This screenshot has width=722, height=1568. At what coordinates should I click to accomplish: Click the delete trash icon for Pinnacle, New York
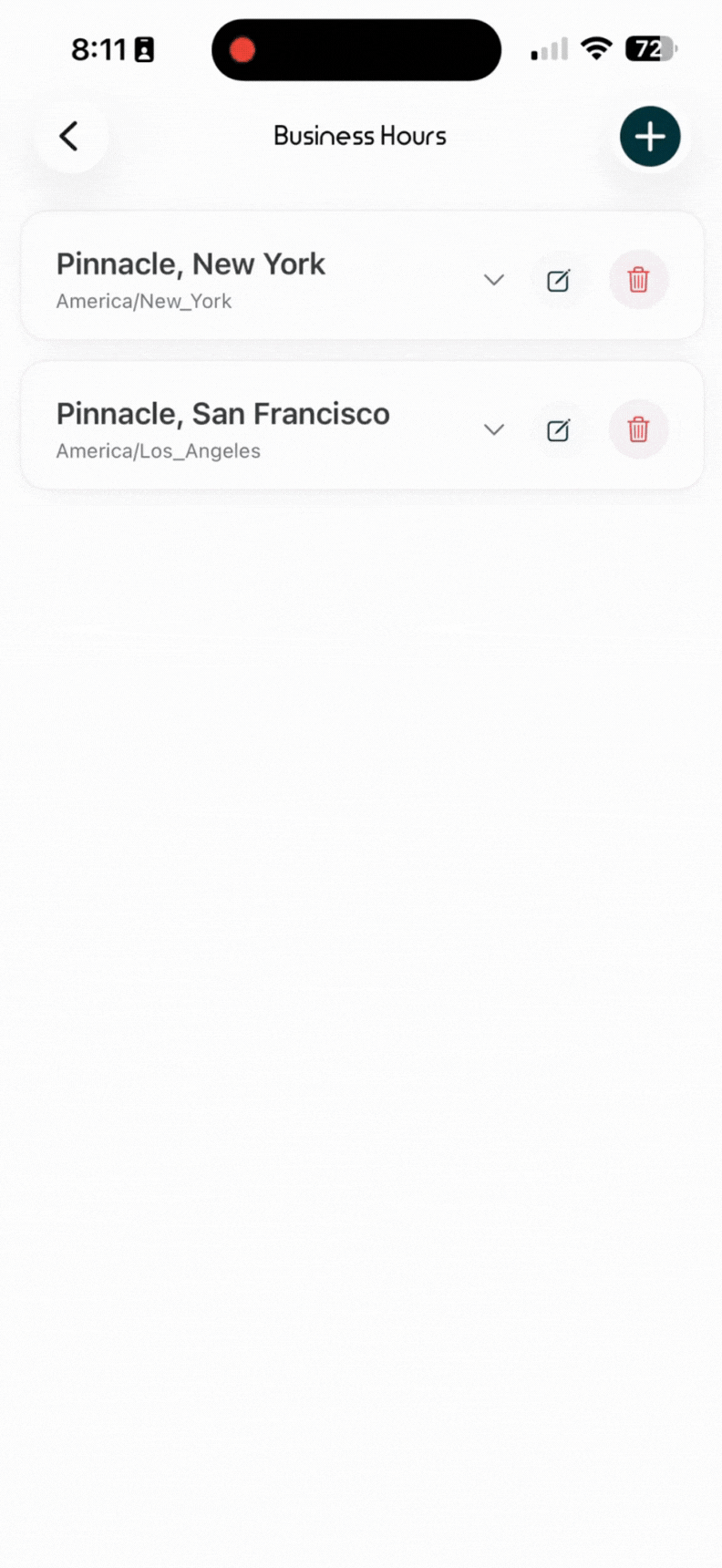pos(638,280)
